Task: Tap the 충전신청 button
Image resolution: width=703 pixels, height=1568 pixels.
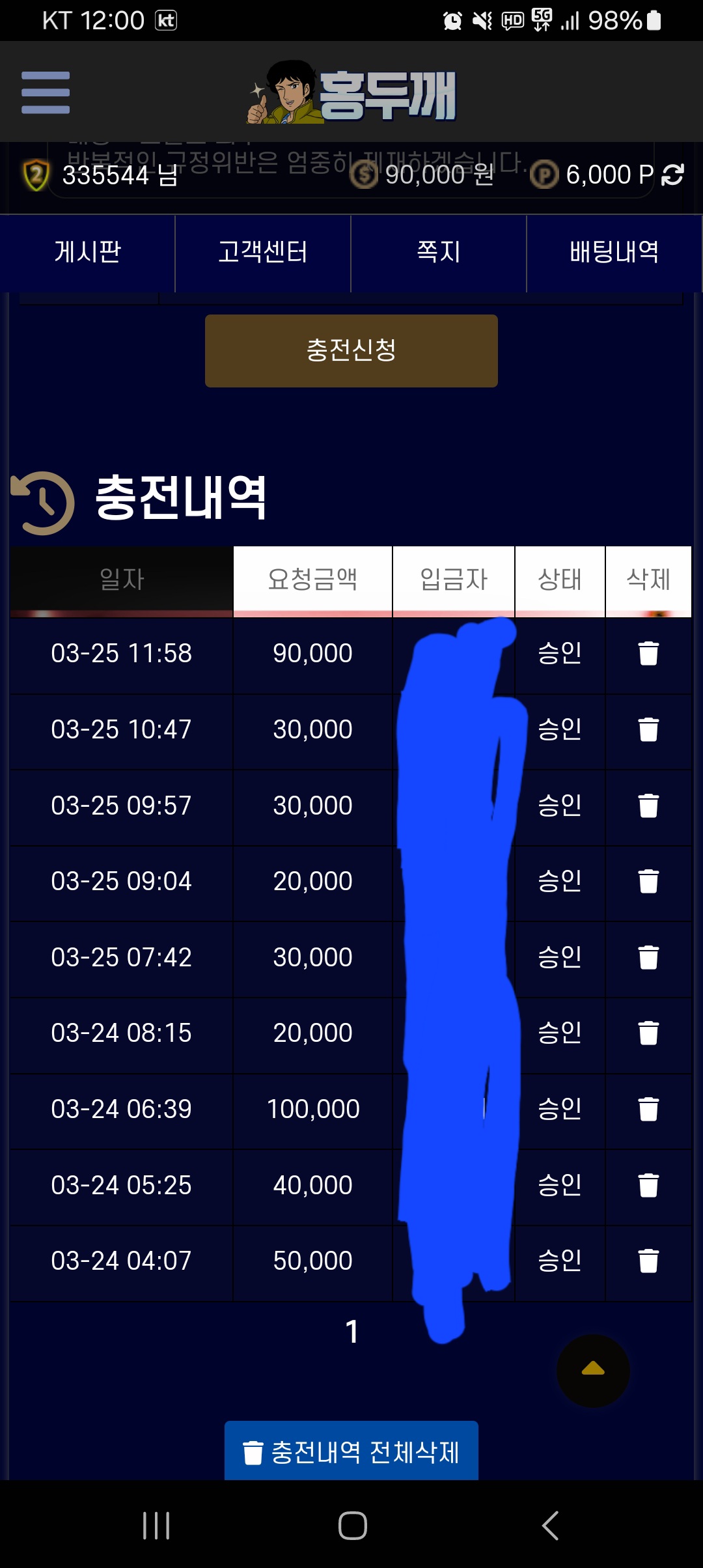Action: [x=351, y=350]
